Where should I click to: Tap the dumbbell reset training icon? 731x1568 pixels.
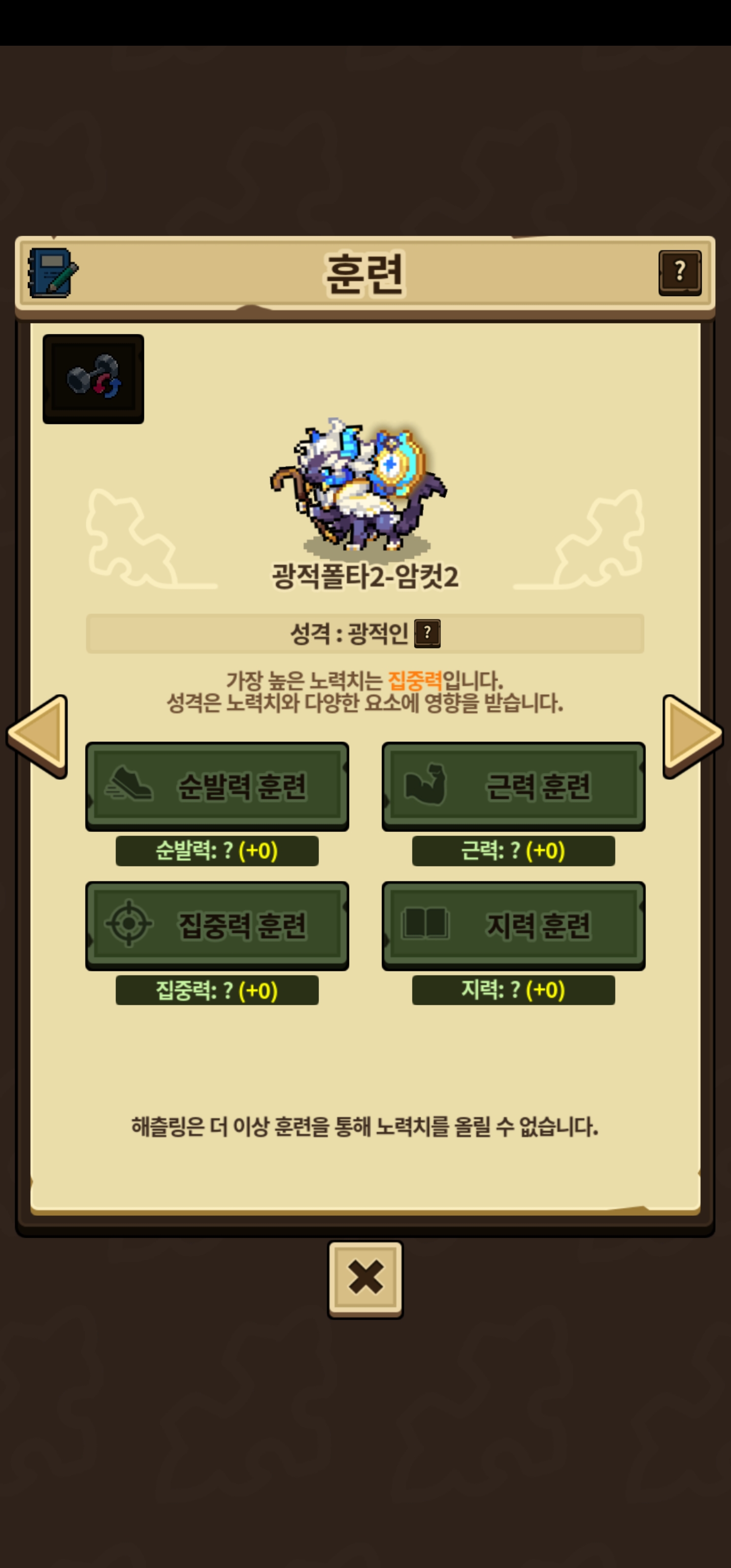93,379
